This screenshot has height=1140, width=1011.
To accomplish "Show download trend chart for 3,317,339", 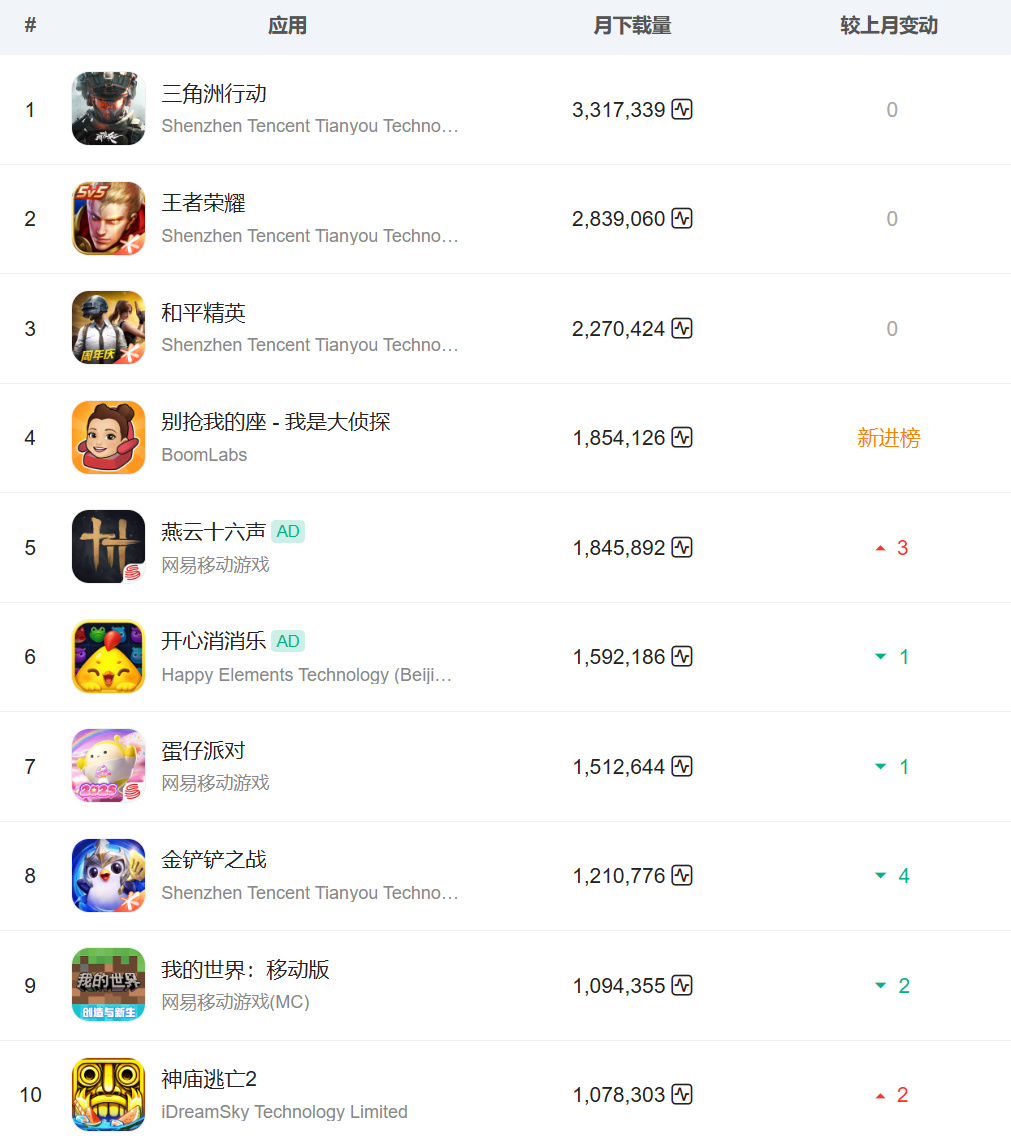I will [x=682, y=110].
